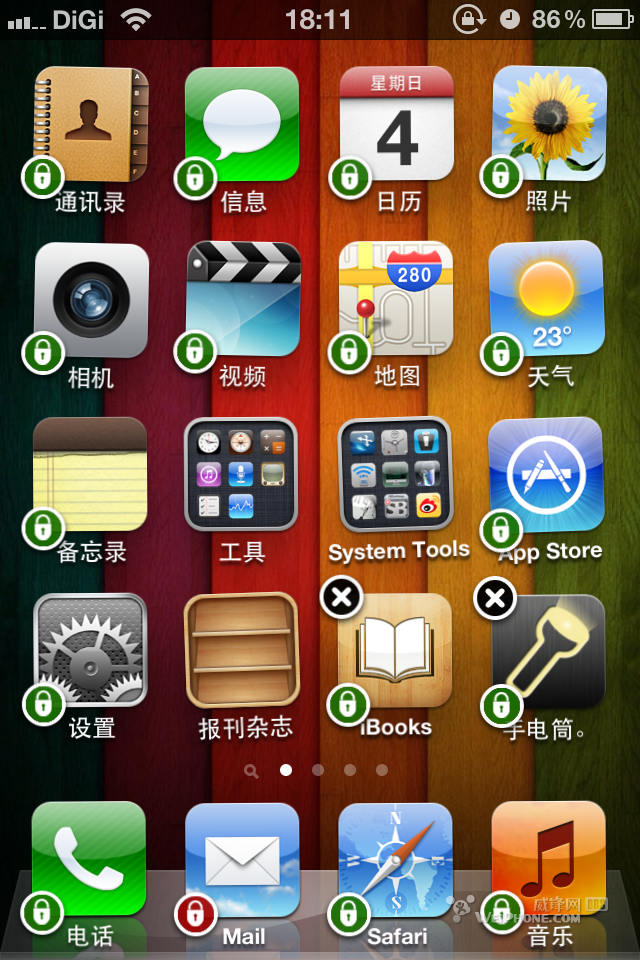Open the 备忘录 notes app
This screenshot has width=640, height=960.
[91, 475]
